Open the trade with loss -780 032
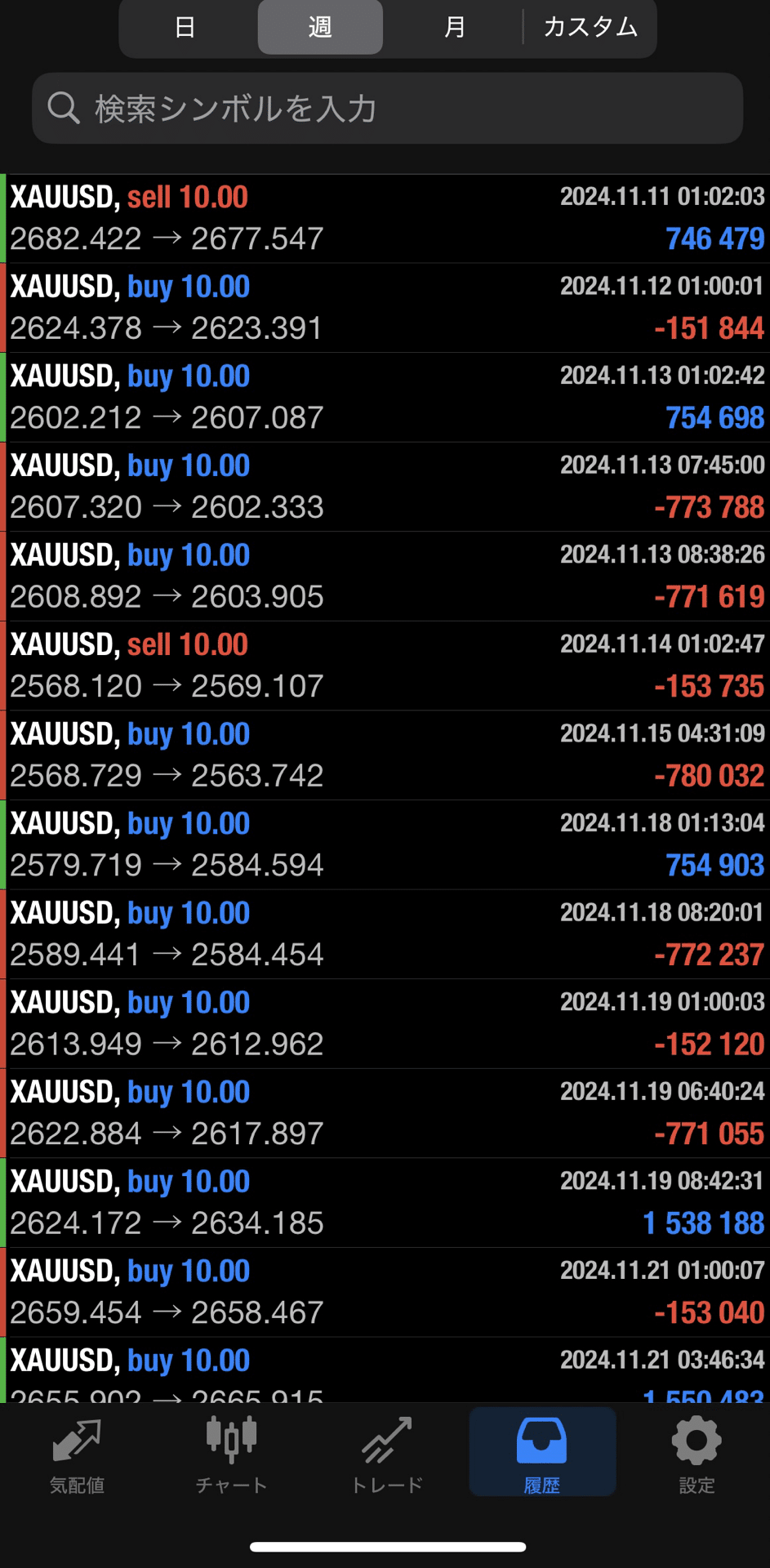 coord(387,755)
